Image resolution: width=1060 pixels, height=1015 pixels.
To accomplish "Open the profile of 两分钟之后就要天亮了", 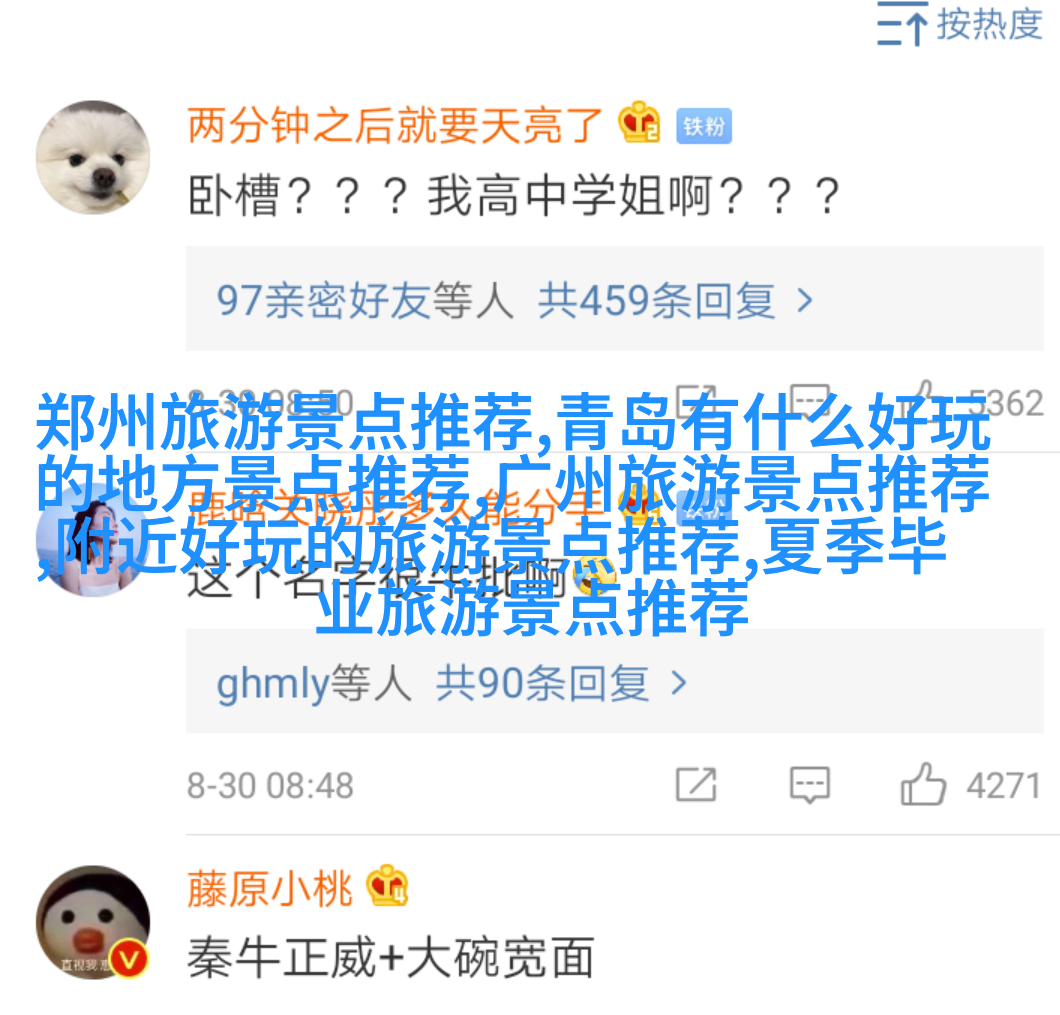I will (x=396, y=124).
